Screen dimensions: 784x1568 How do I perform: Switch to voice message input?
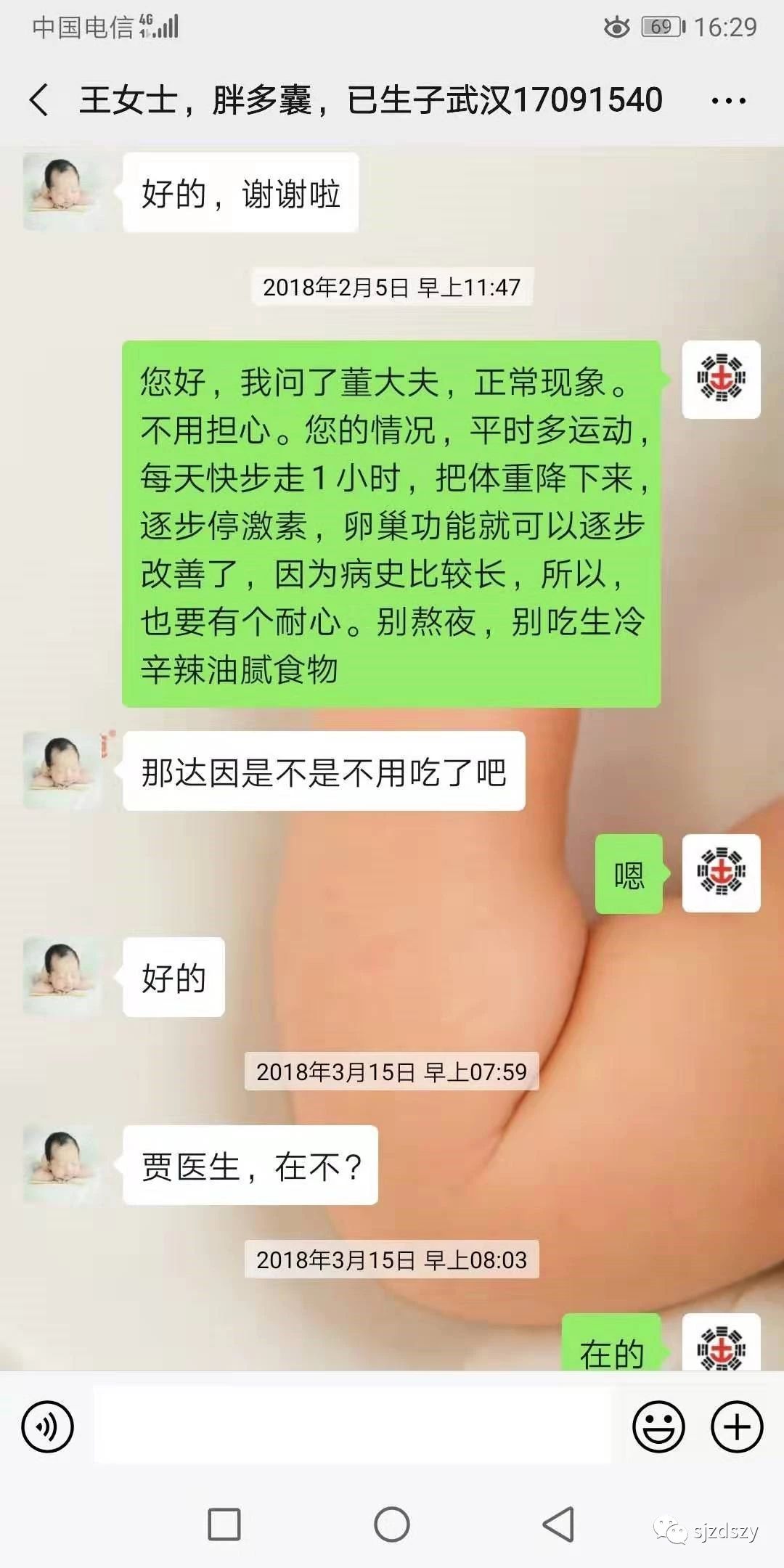pos(48,1426)
